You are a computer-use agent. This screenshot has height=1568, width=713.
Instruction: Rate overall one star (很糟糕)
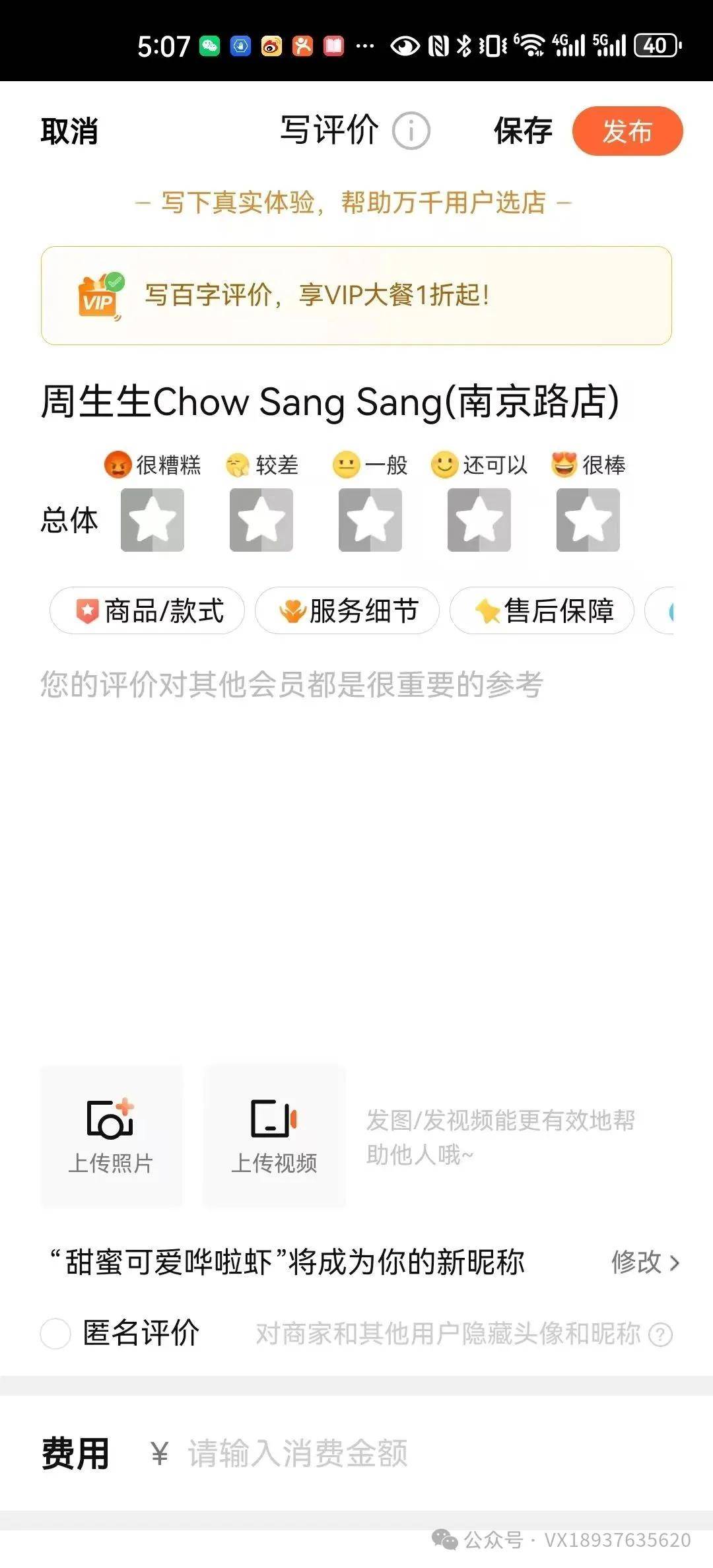pos(153,520)
